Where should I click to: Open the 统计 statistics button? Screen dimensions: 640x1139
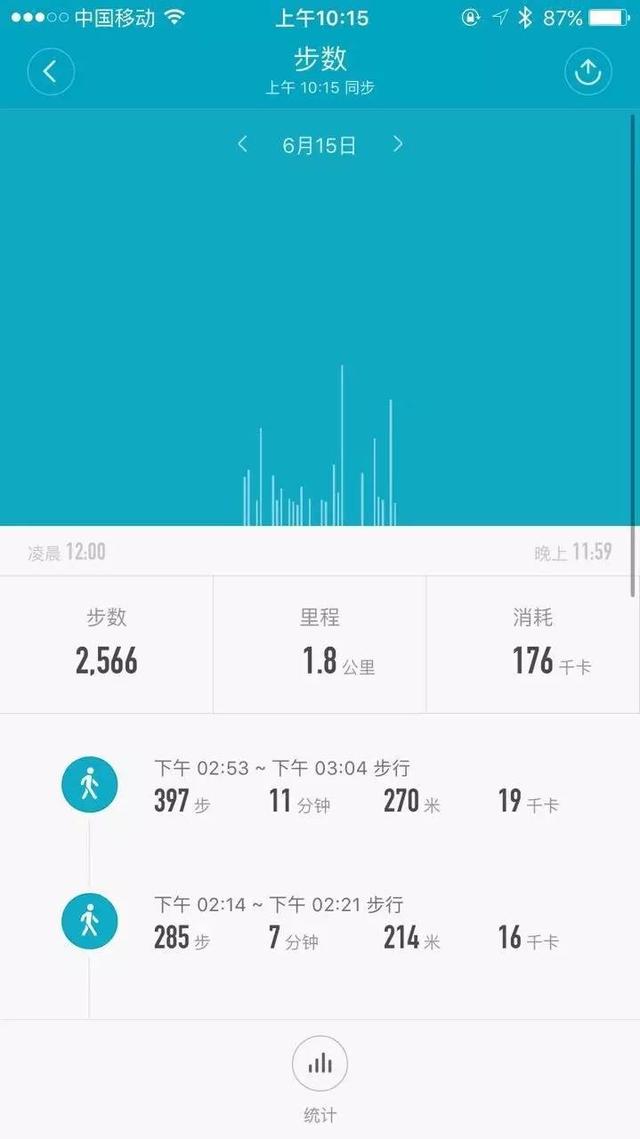point(319,1071)
